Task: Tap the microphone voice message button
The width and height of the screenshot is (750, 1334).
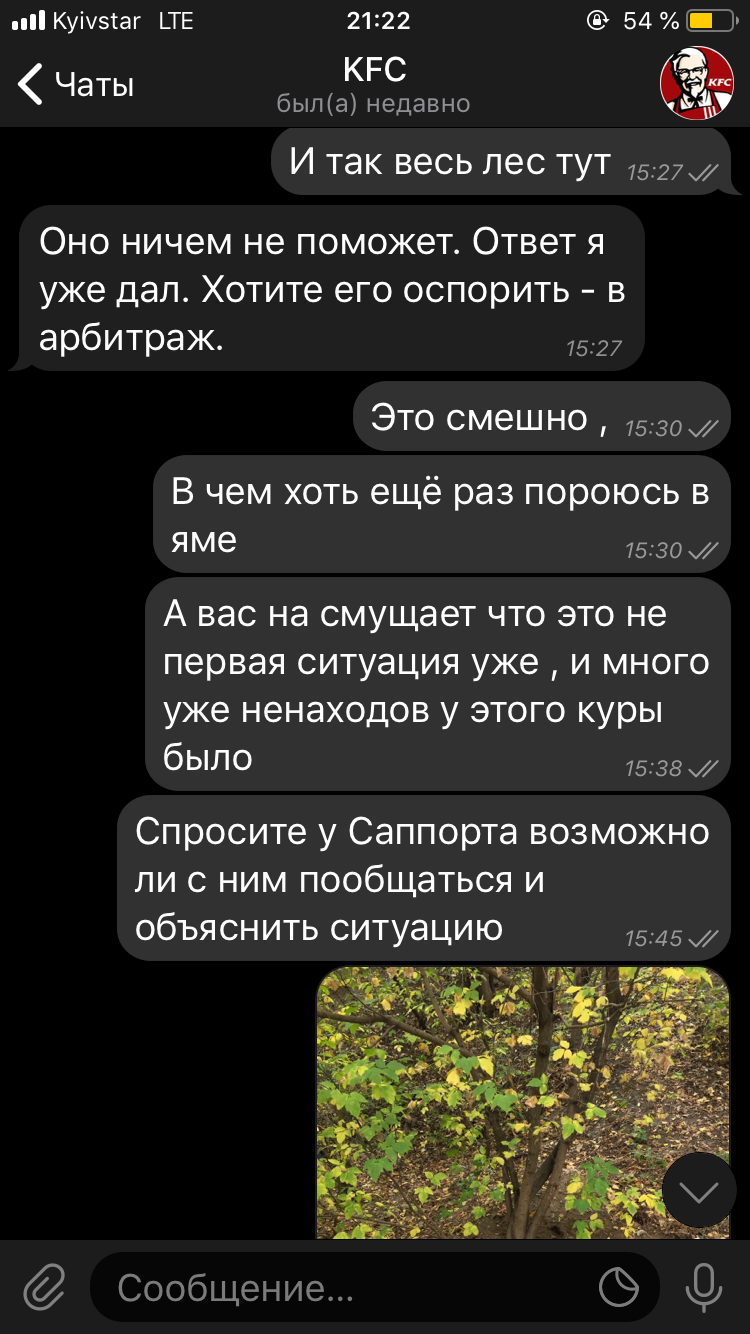Action: pos(704,1287)
